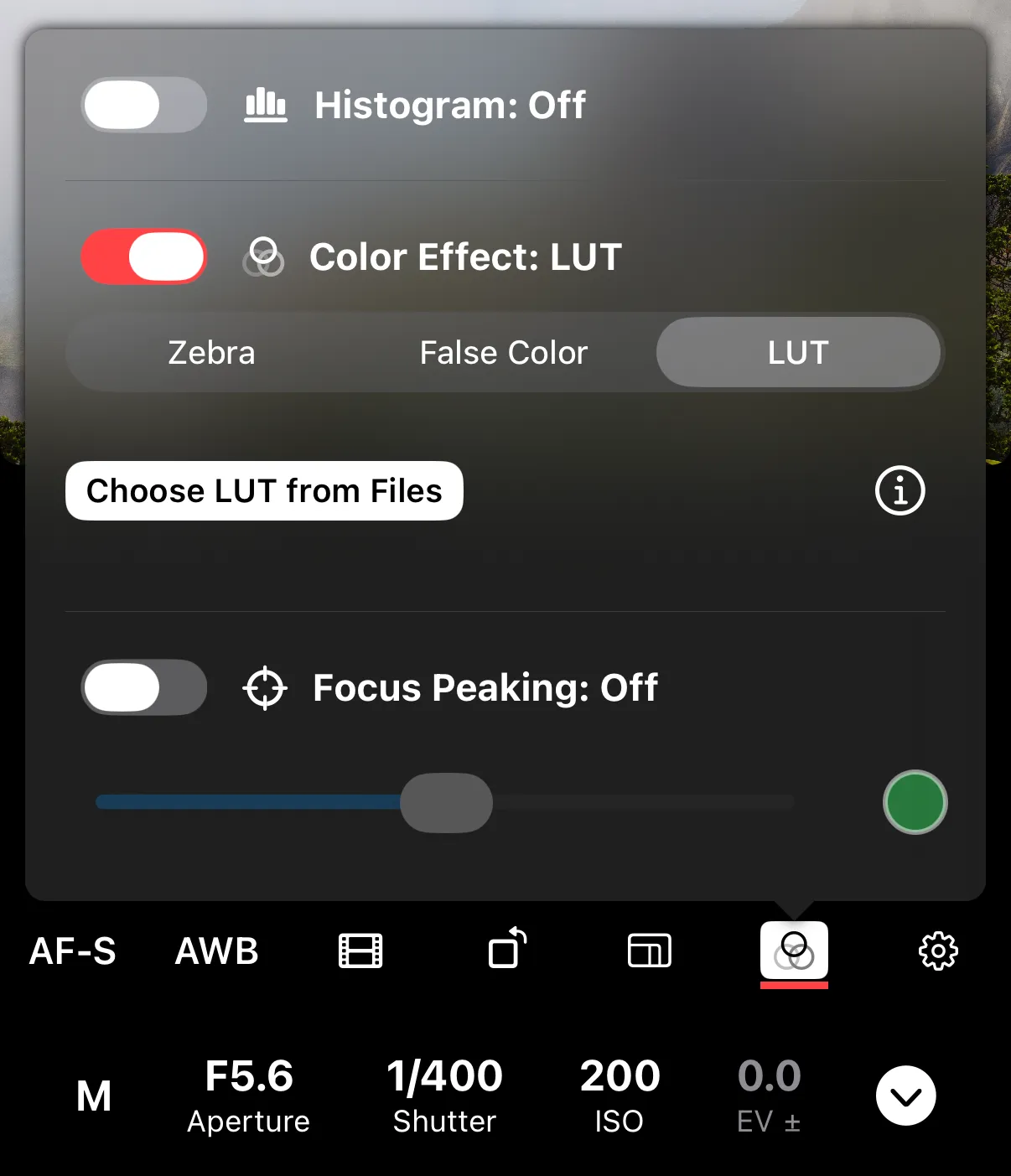
Task: Switch to the Zebra color effect
Action: 211,353
